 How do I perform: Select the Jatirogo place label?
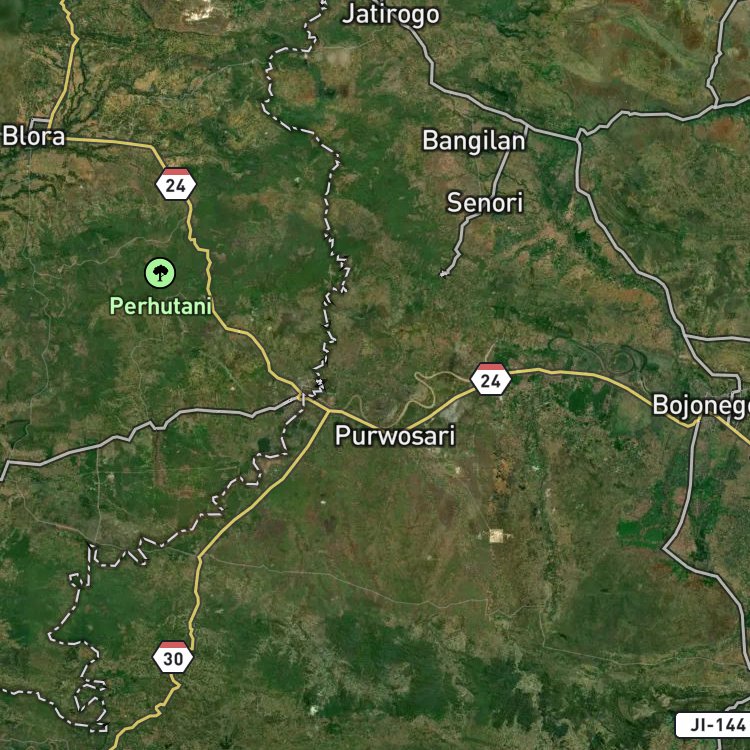click(x=391, y=14)
